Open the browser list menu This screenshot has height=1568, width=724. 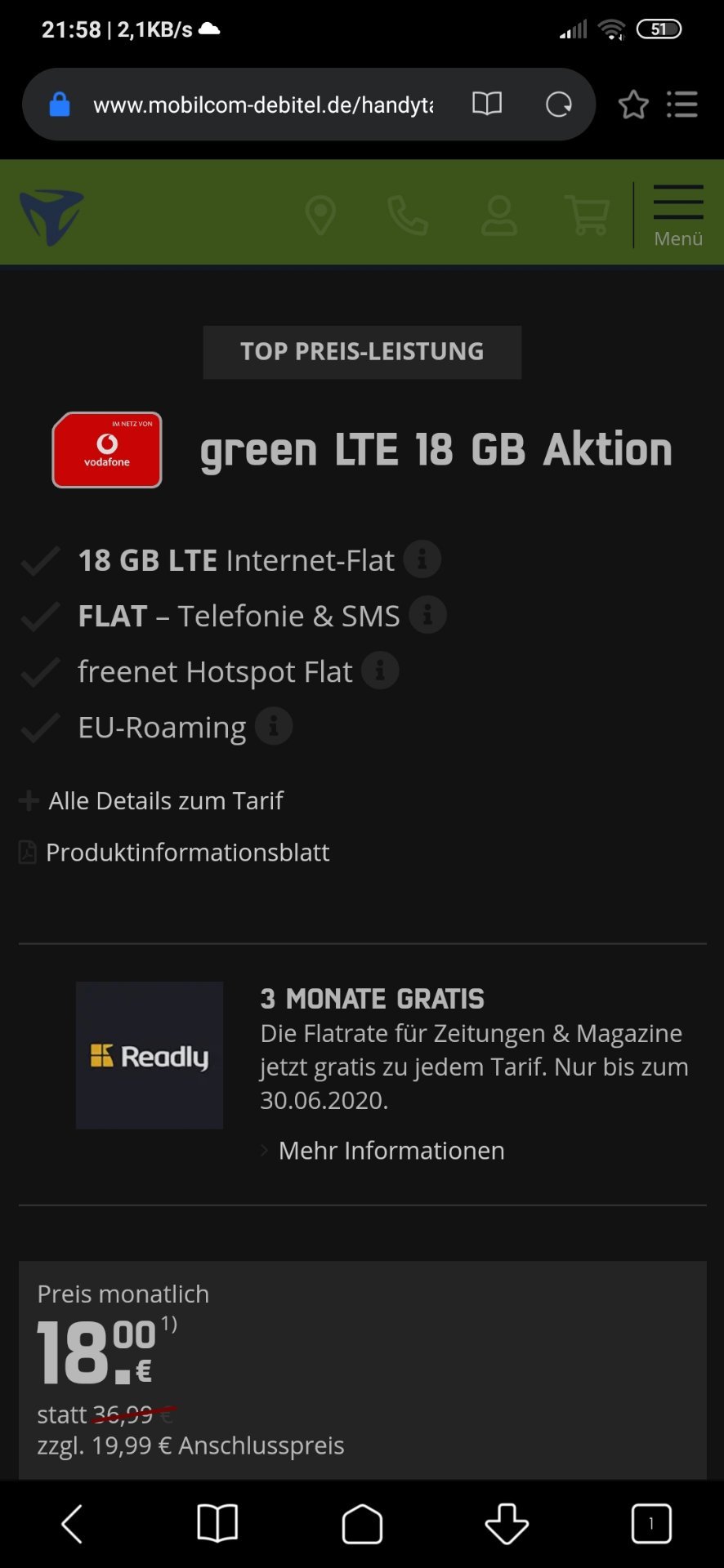[x=682, y=105]
